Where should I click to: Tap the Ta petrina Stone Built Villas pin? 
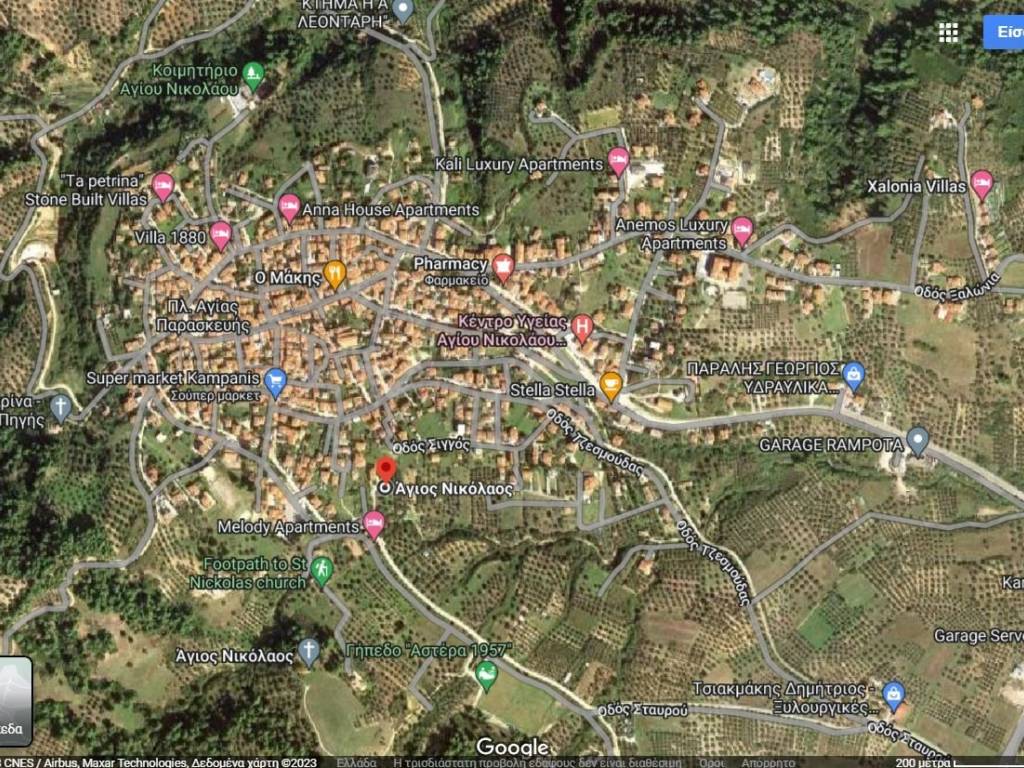163,186
